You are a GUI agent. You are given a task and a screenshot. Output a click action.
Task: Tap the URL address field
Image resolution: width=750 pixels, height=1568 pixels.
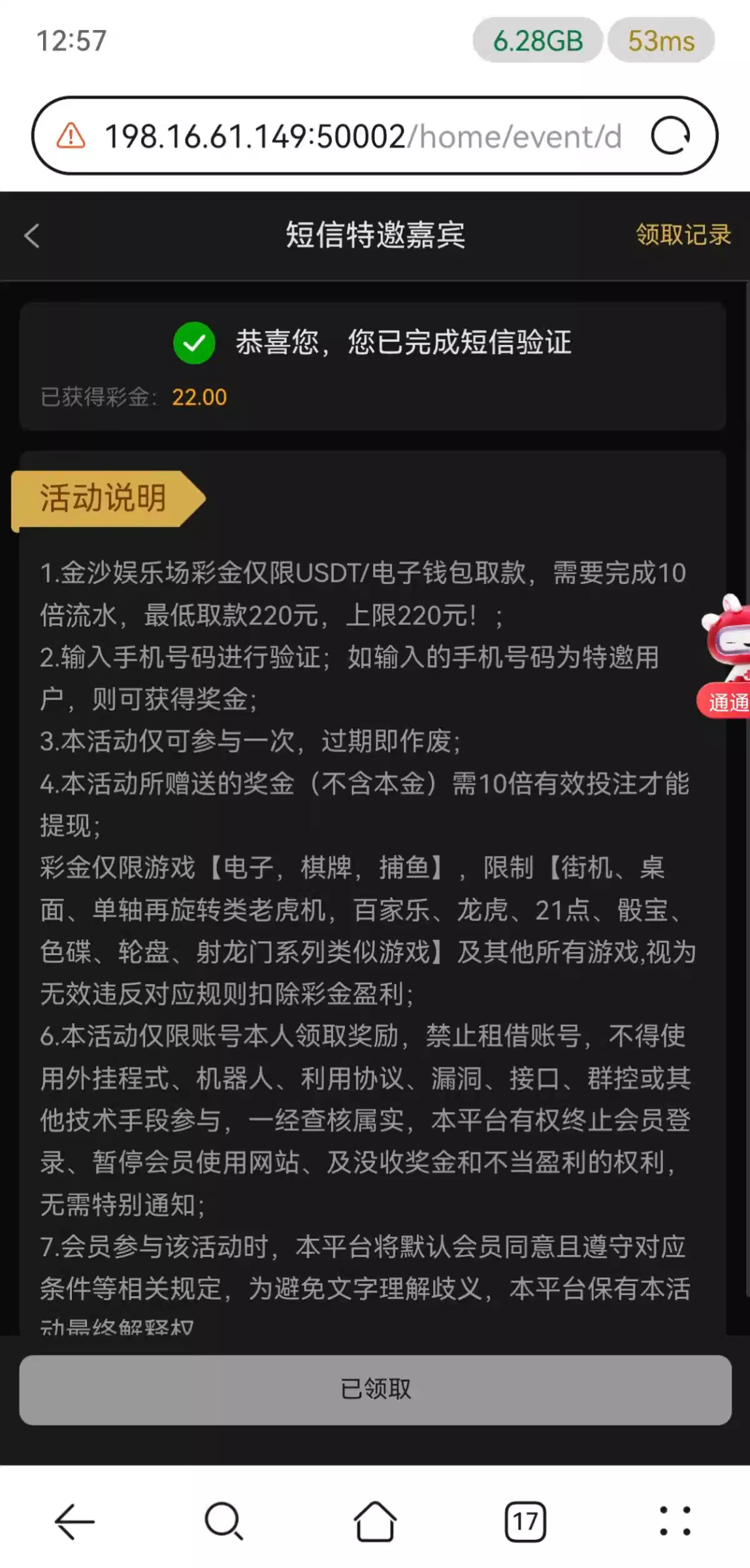point(363,137)
